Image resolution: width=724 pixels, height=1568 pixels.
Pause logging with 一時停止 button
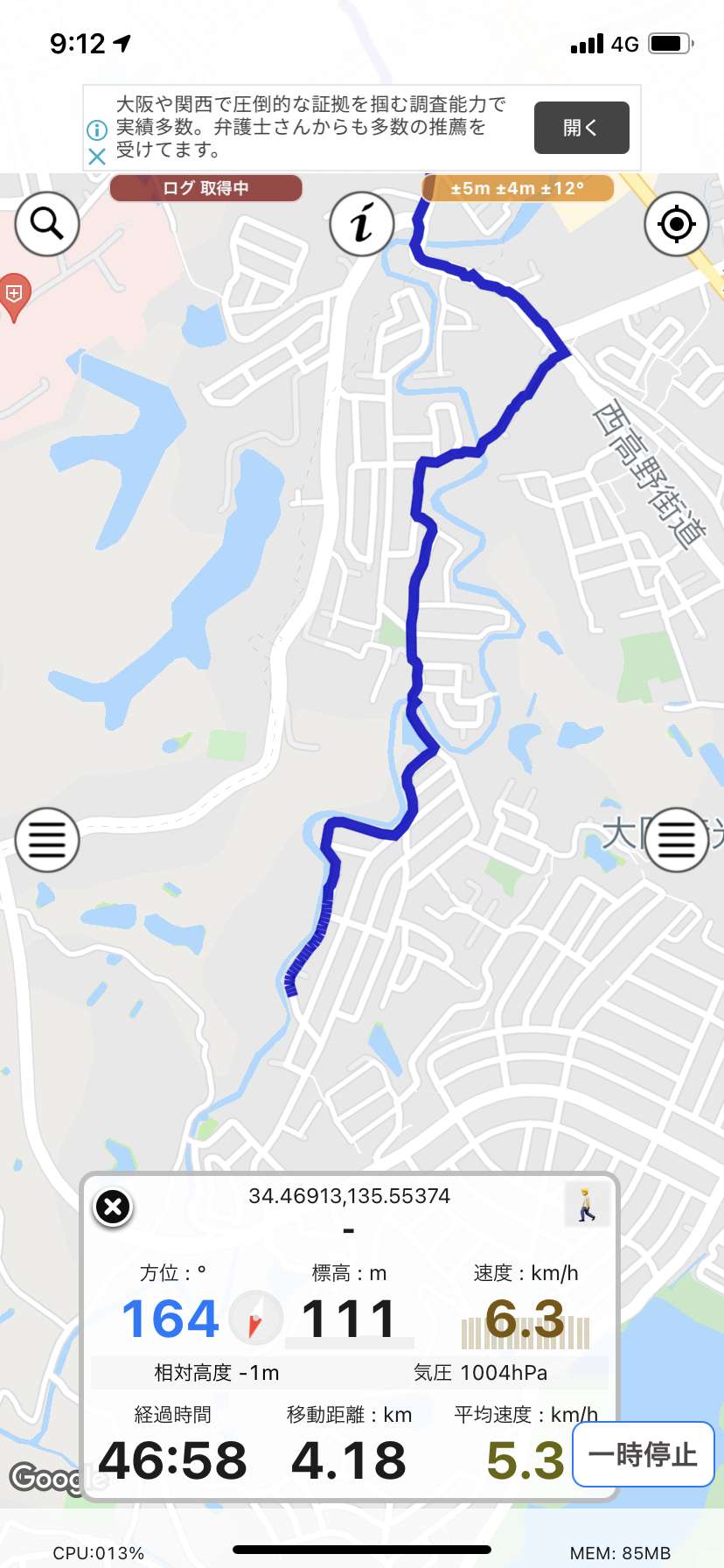point(643,1454)
